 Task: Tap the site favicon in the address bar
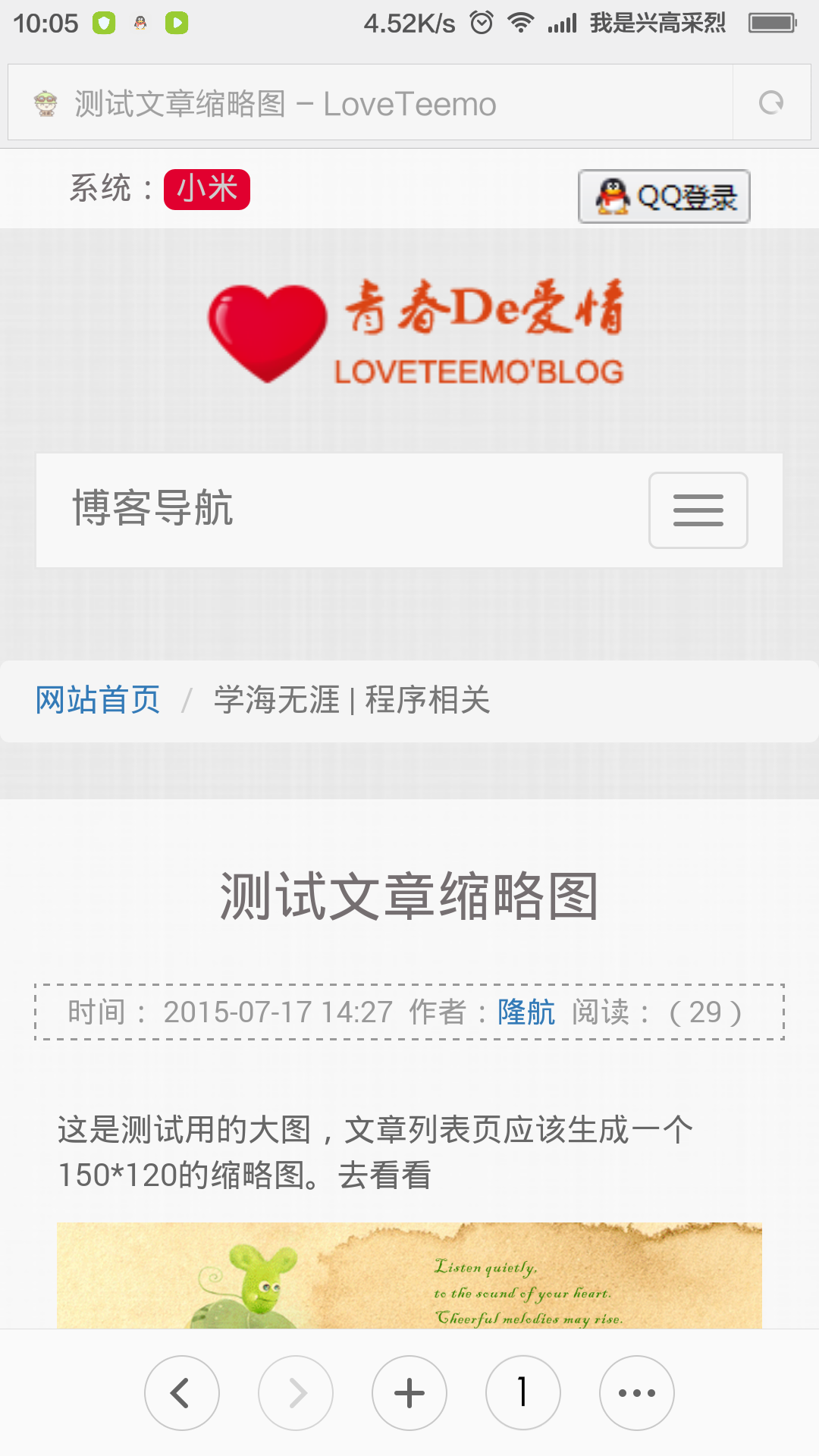pos(47,102)
